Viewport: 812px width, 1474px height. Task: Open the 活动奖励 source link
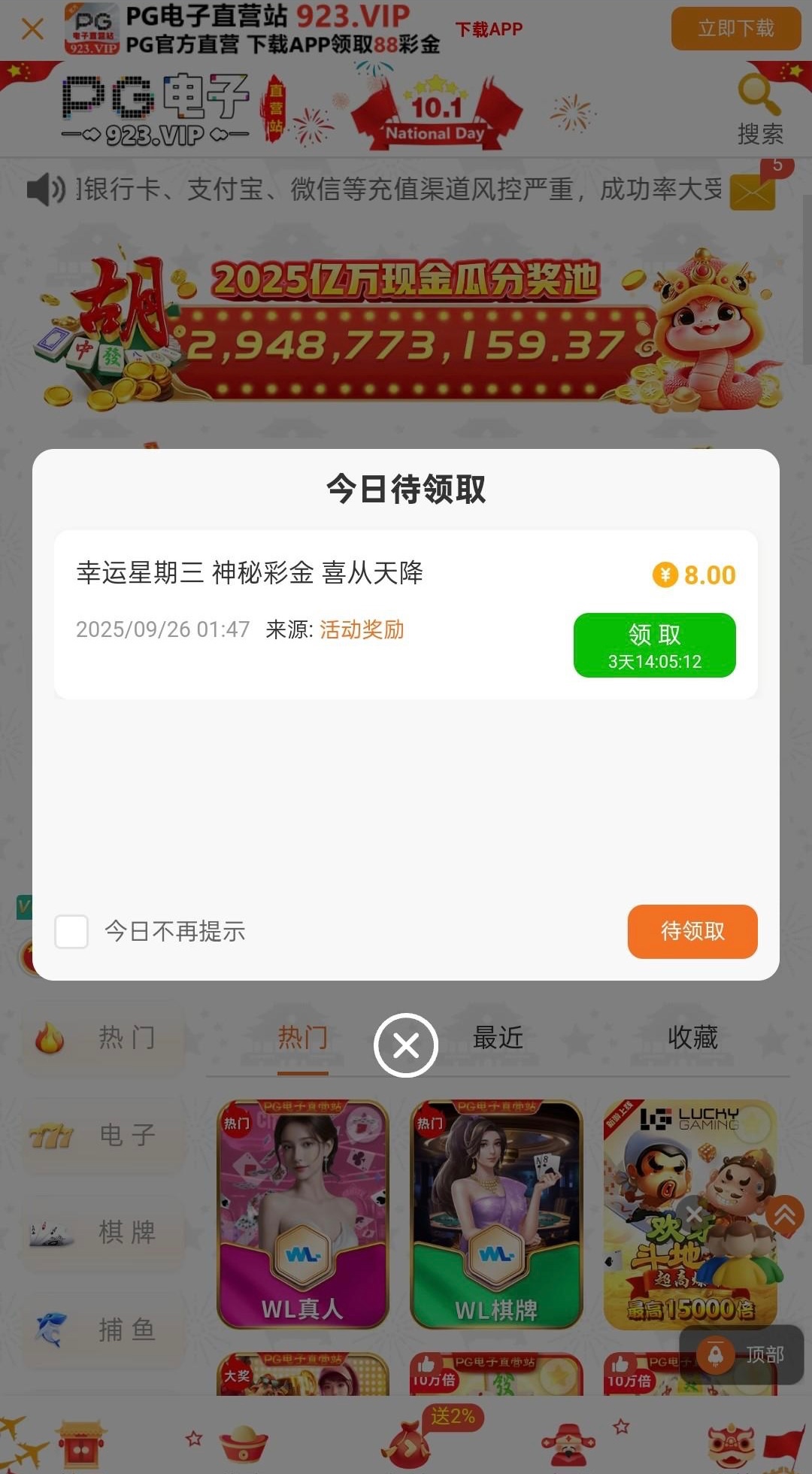(362, 629)
